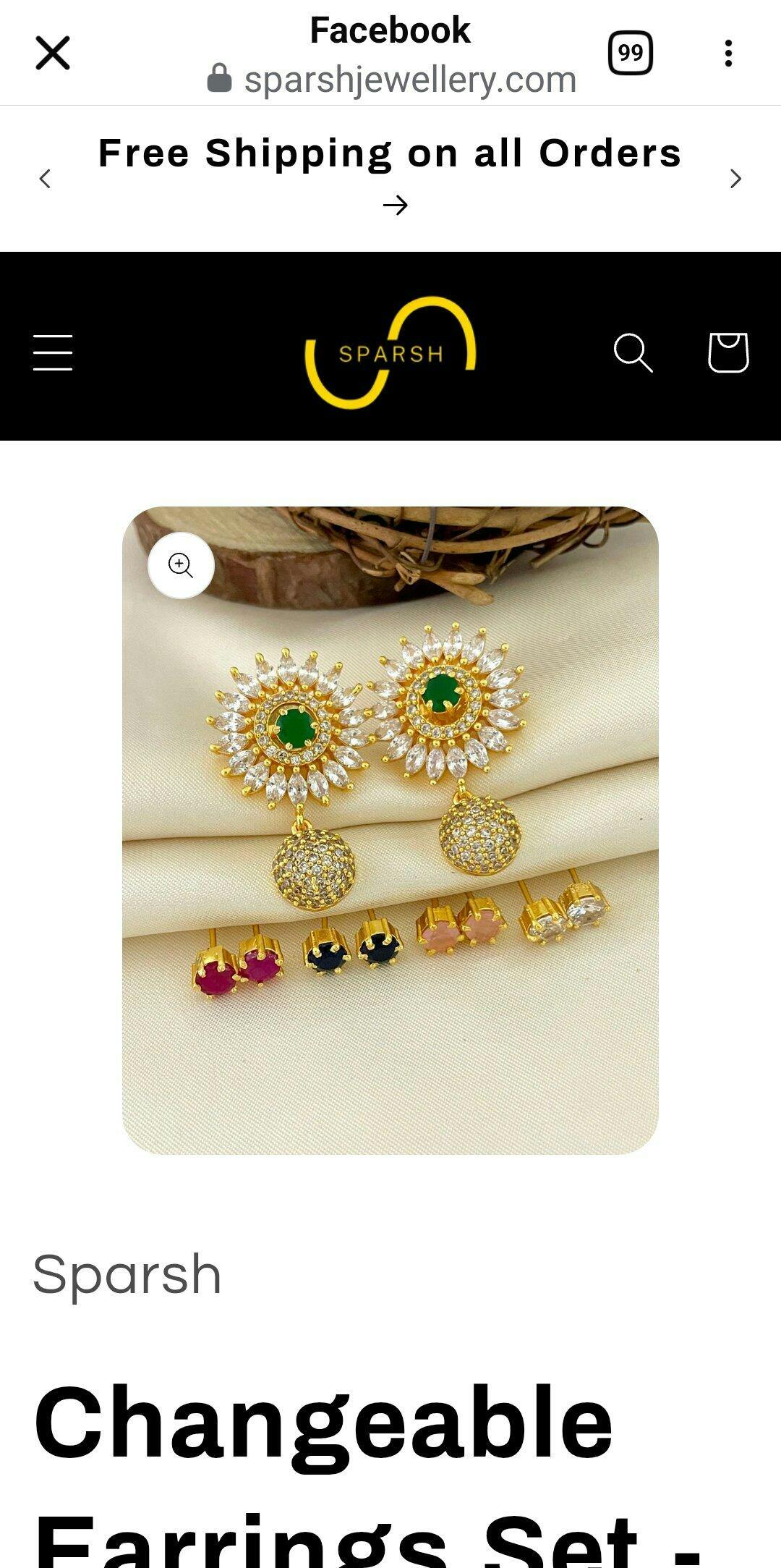The width and height of the screenshot is (781, 1568).
Task: Show next announcement banner
Action: click(x=735, y=179)
